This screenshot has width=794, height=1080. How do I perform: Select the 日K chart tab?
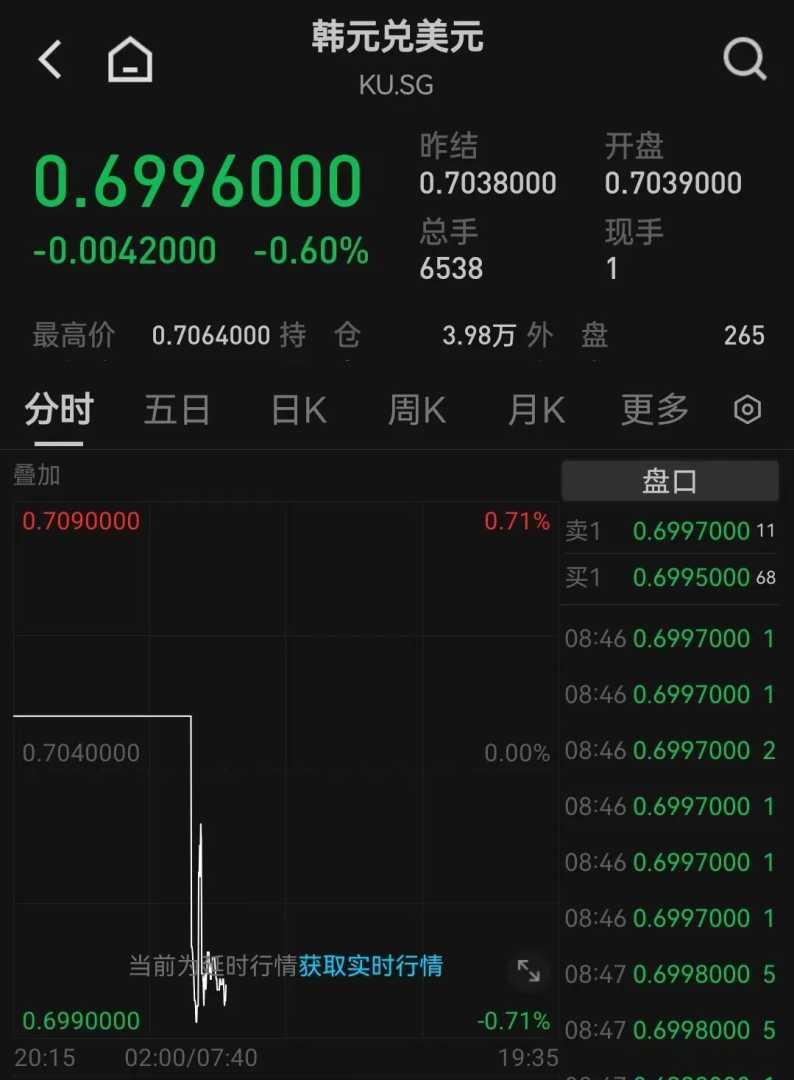[298, 410]
